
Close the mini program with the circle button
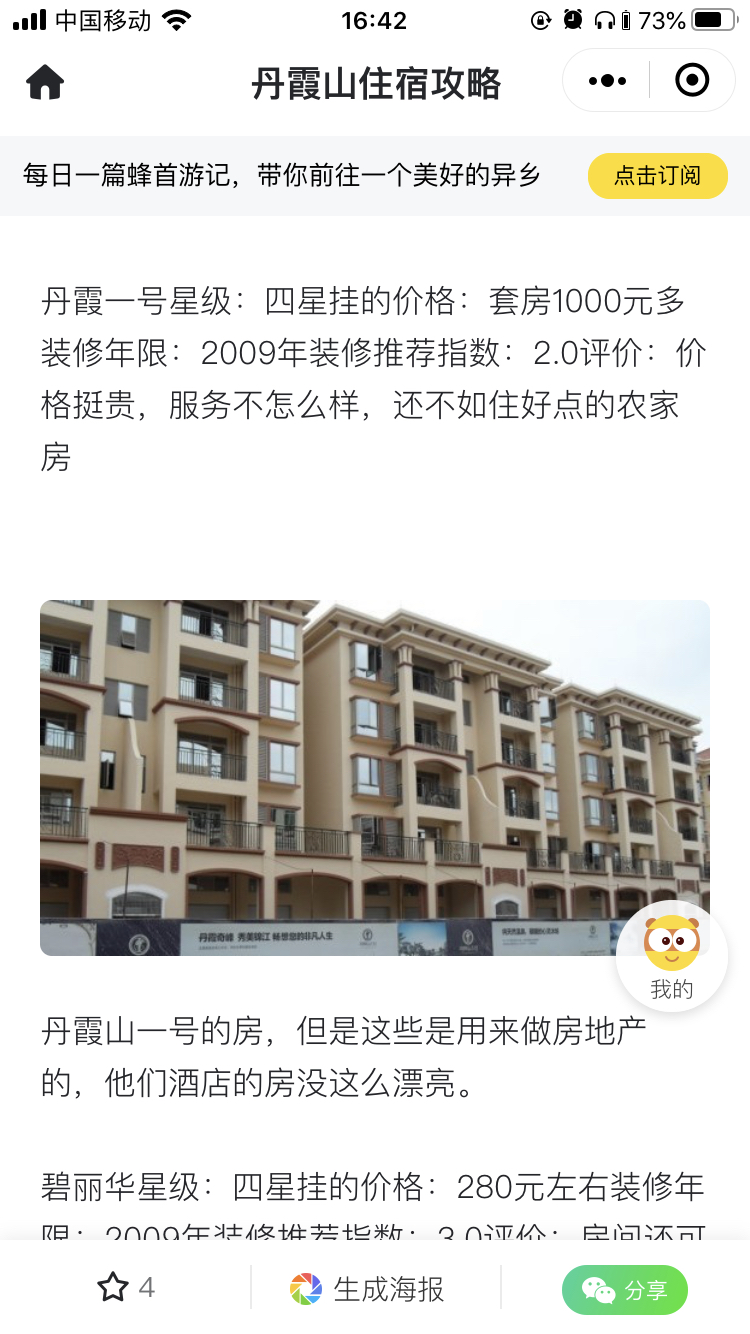pyautogui.click(x=692, y=80)
